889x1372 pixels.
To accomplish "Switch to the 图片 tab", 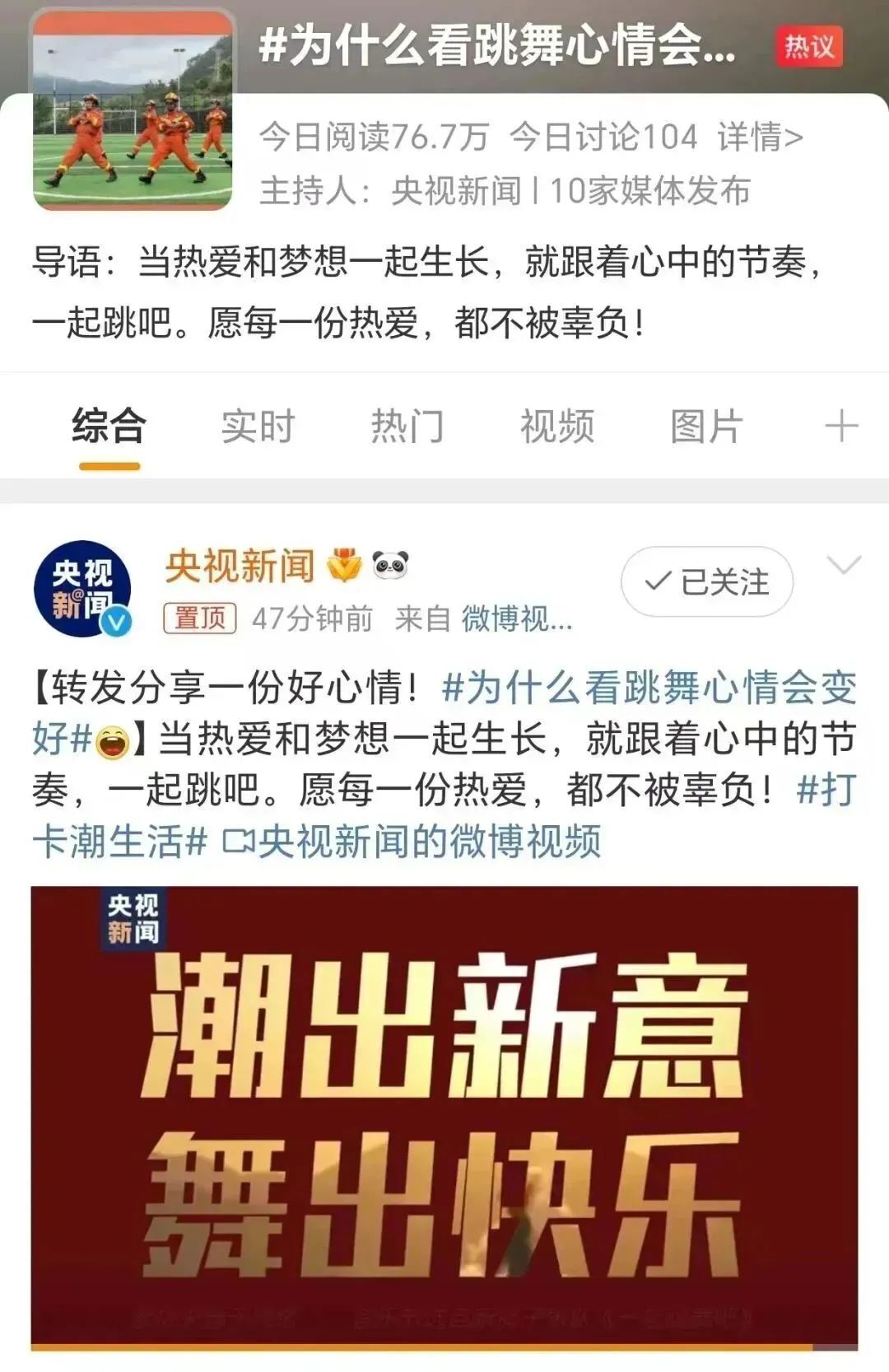I will click(706, 427).
